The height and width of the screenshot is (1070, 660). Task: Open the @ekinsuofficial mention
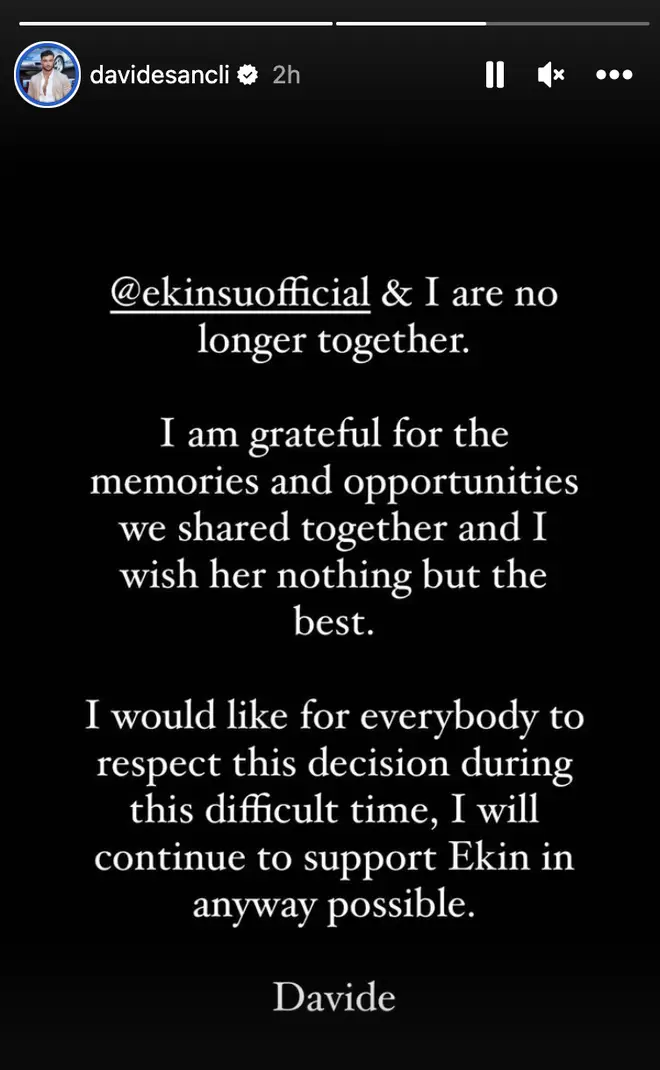click(240, 293)
